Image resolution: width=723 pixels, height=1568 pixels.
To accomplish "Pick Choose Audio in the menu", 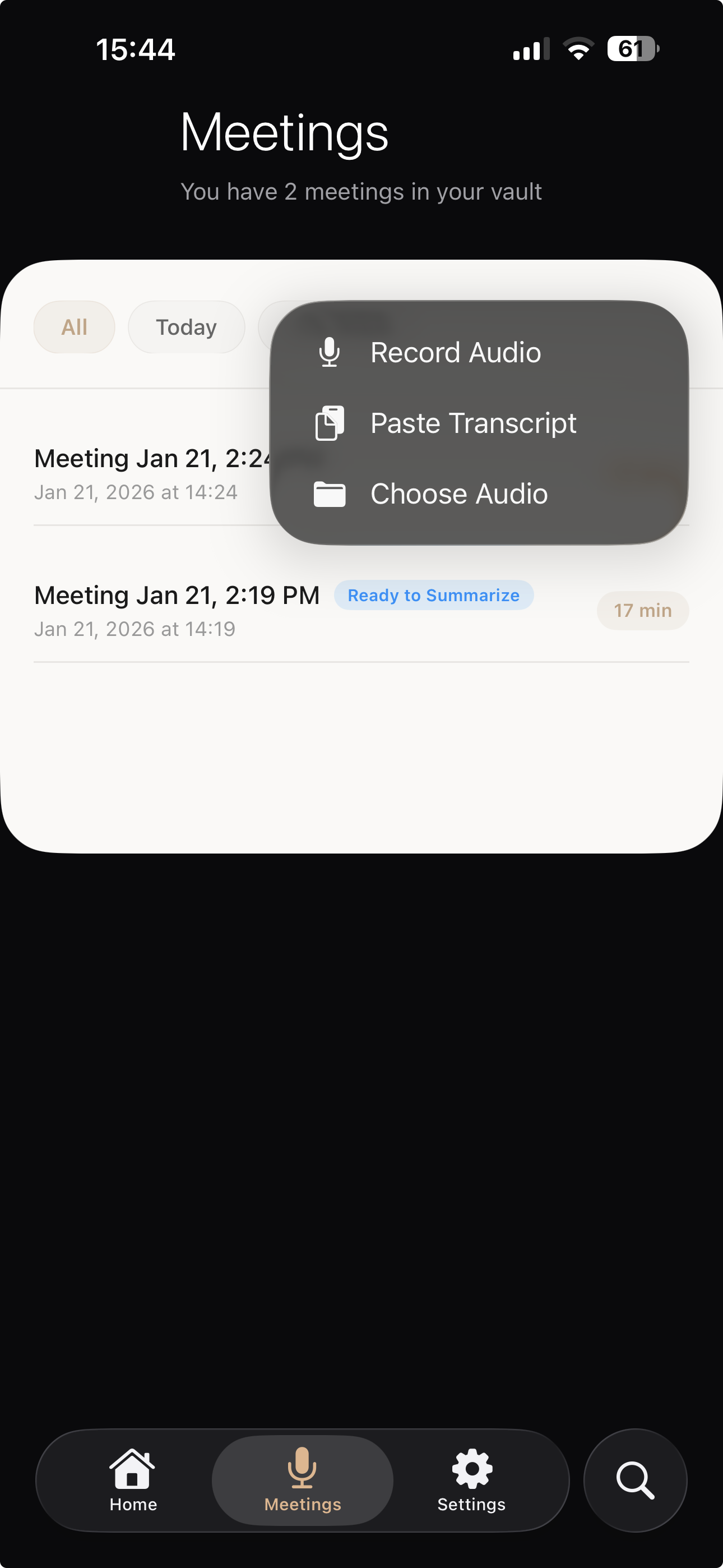I will point(458,494).
